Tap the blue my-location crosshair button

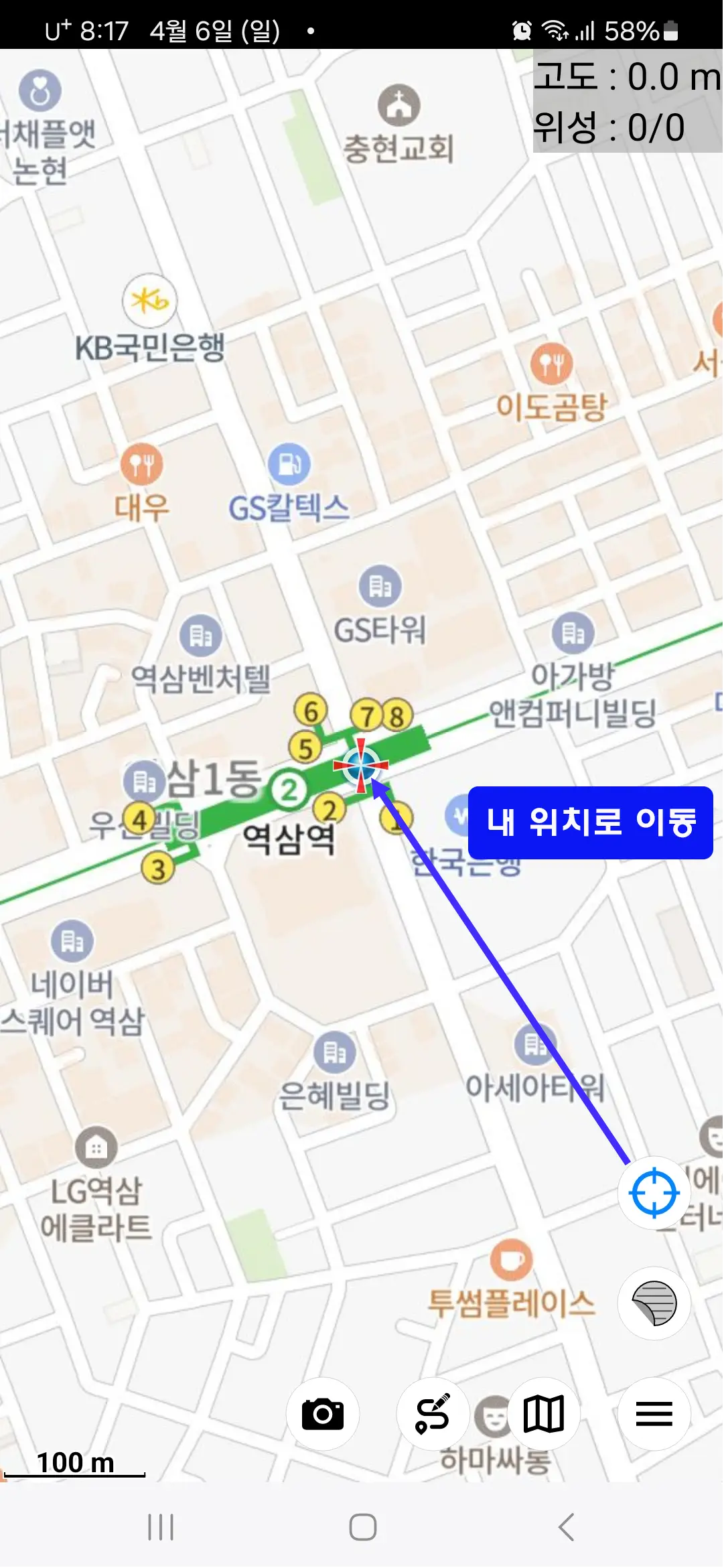coord(654,1192)
